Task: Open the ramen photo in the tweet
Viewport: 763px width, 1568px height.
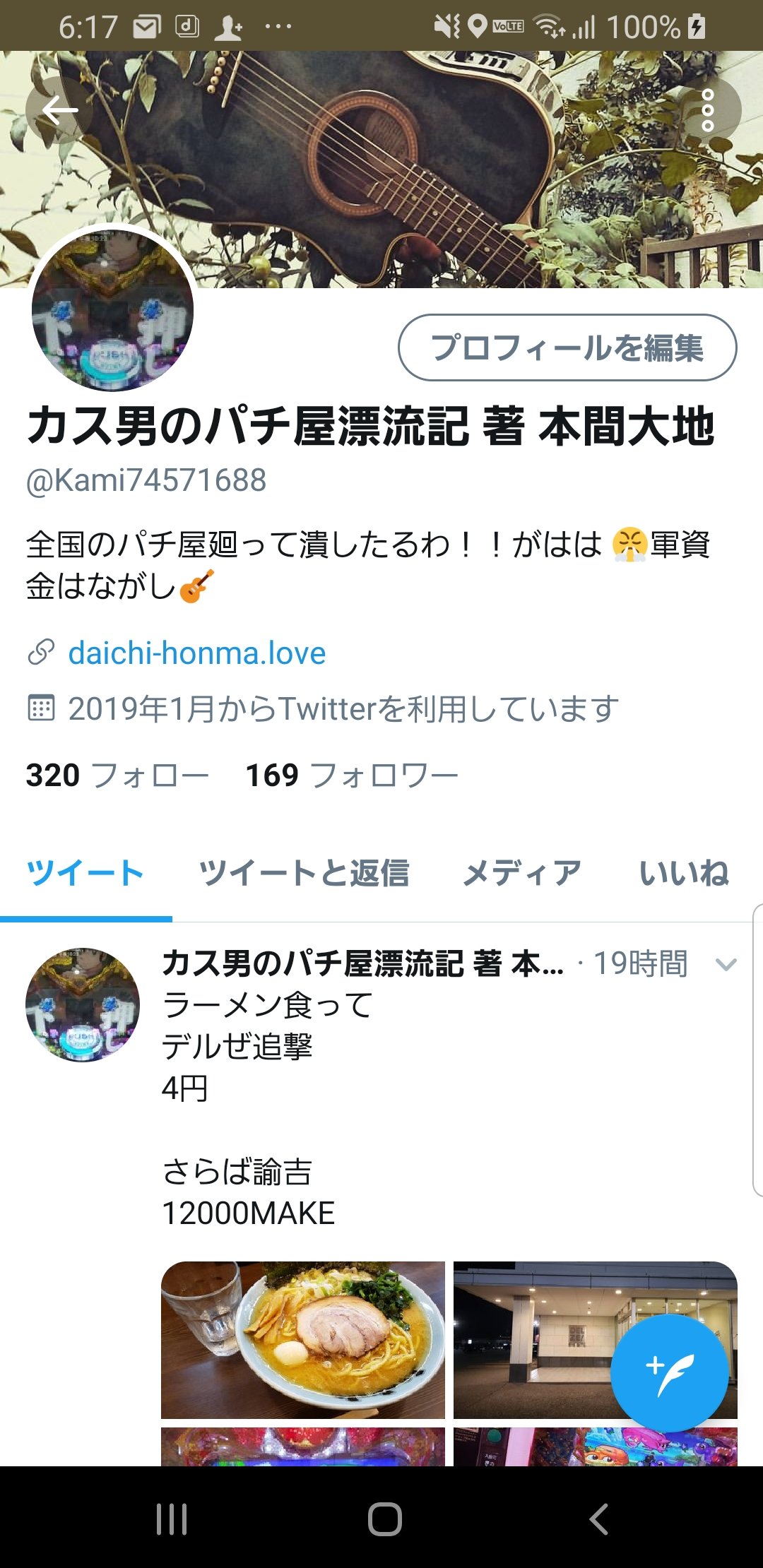Action: 303,1340
